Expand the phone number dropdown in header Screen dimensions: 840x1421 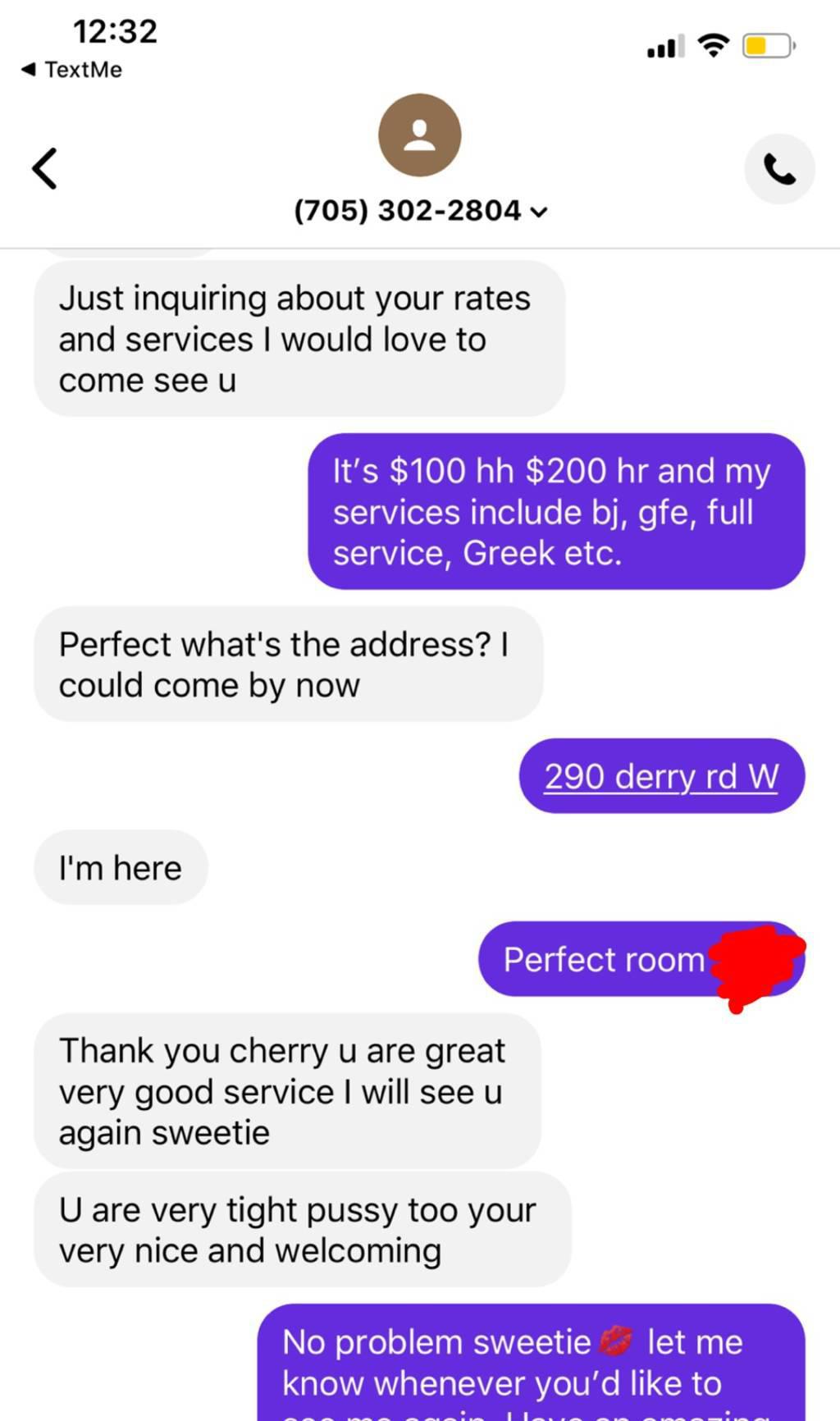click(x=538, y=212)
